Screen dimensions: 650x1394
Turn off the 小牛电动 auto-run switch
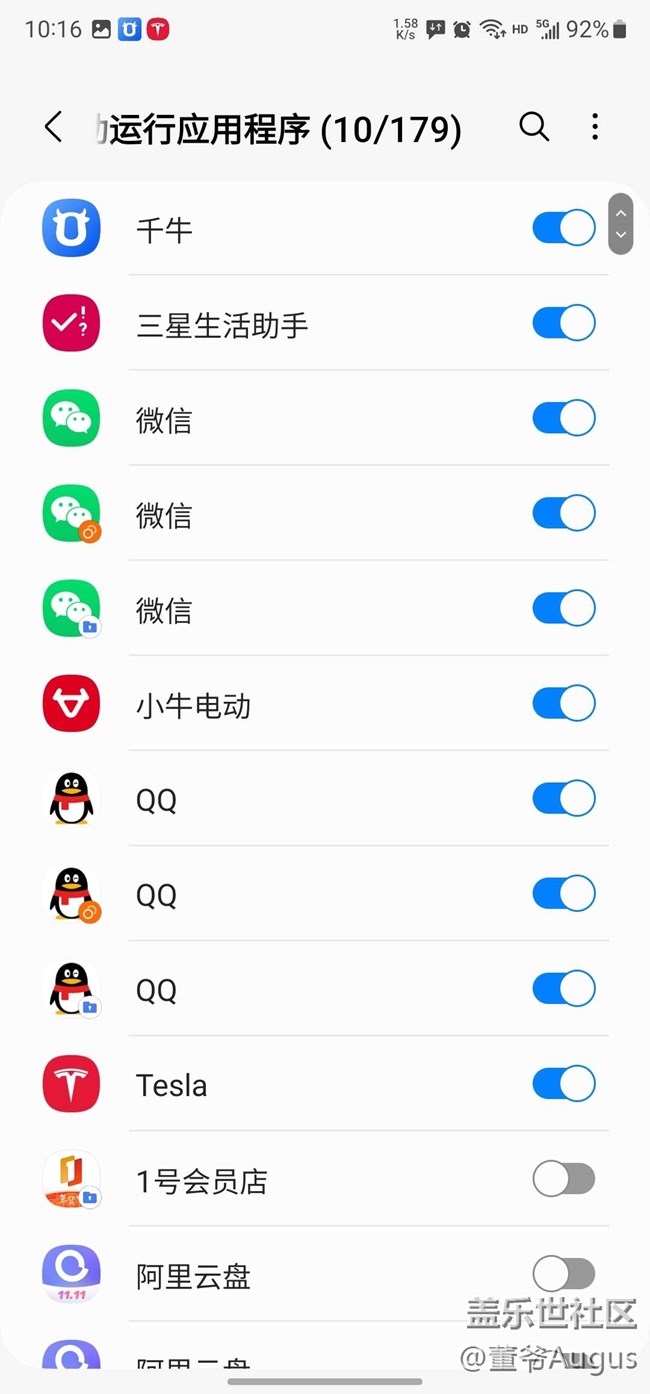[x=563, y=703]
